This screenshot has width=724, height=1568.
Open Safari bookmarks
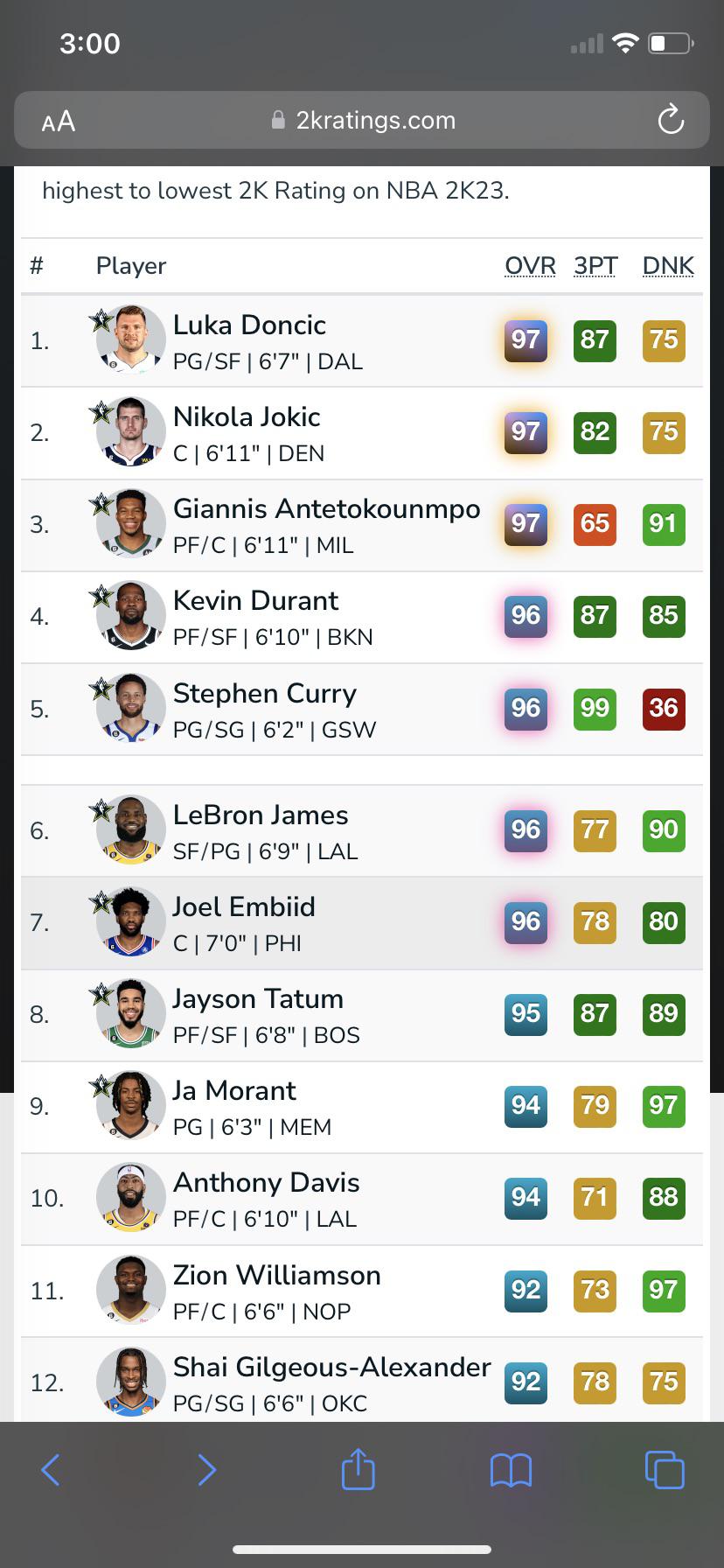click(511, 1470)
